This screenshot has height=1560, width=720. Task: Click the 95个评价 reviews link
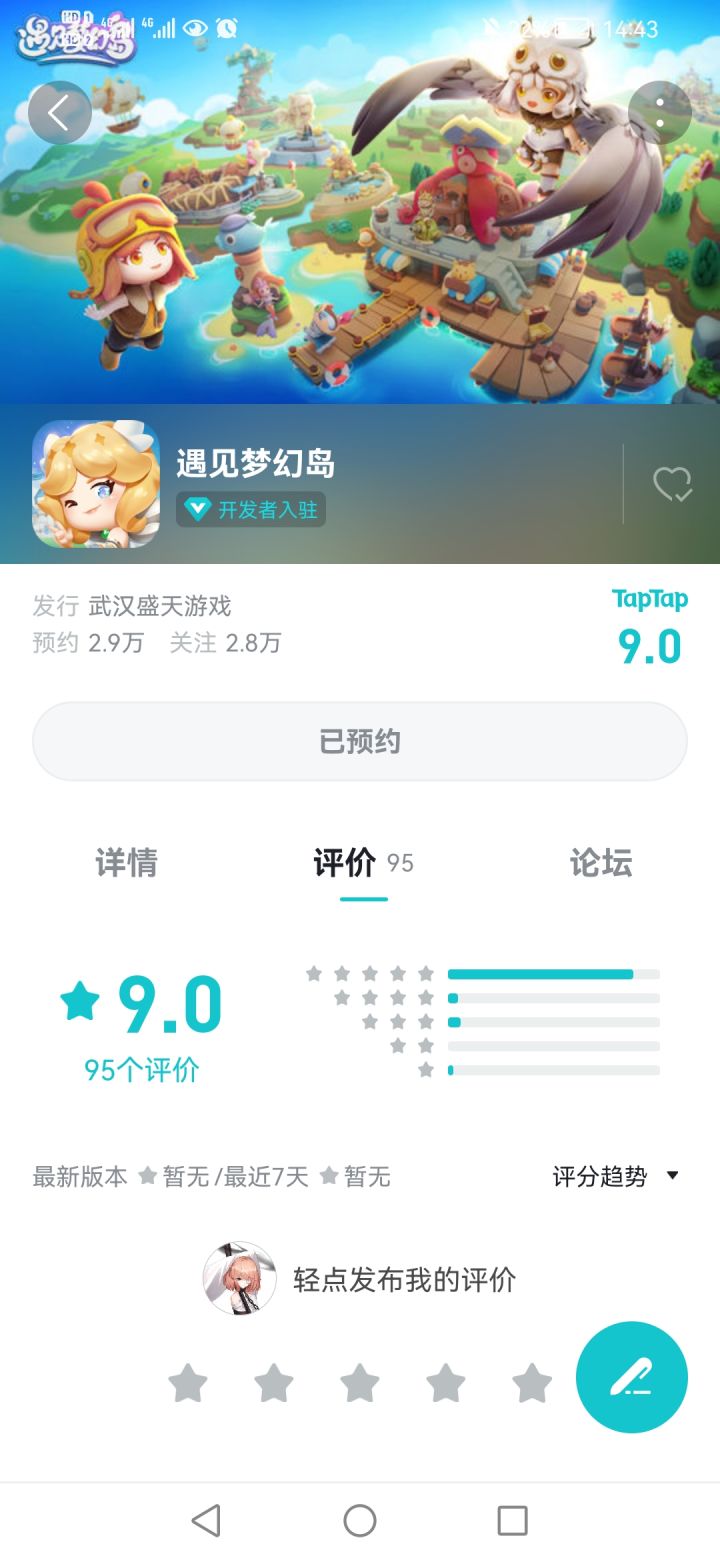(142, 1069)
